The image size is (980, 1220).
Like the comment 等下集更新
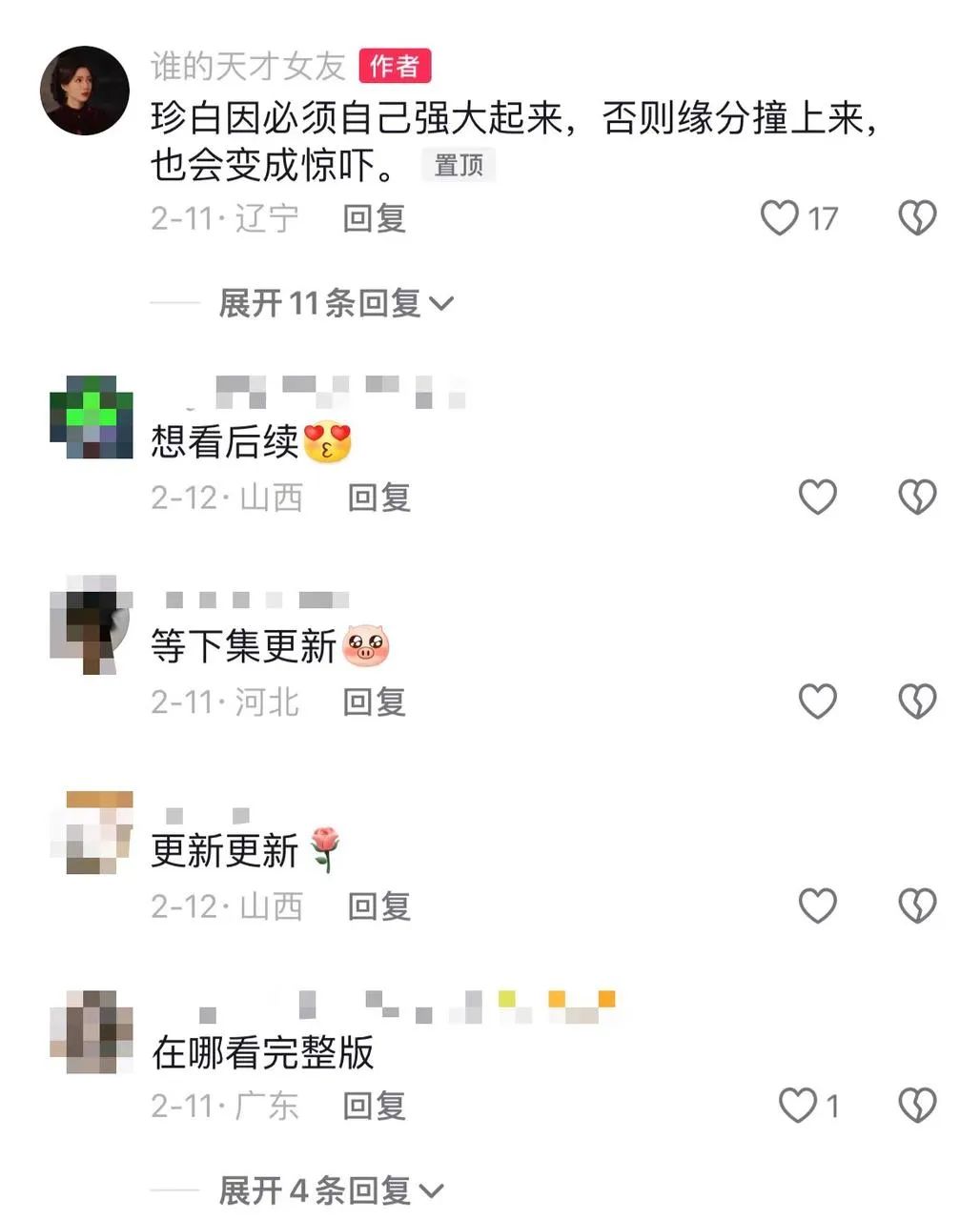click(x=817, y=701)
